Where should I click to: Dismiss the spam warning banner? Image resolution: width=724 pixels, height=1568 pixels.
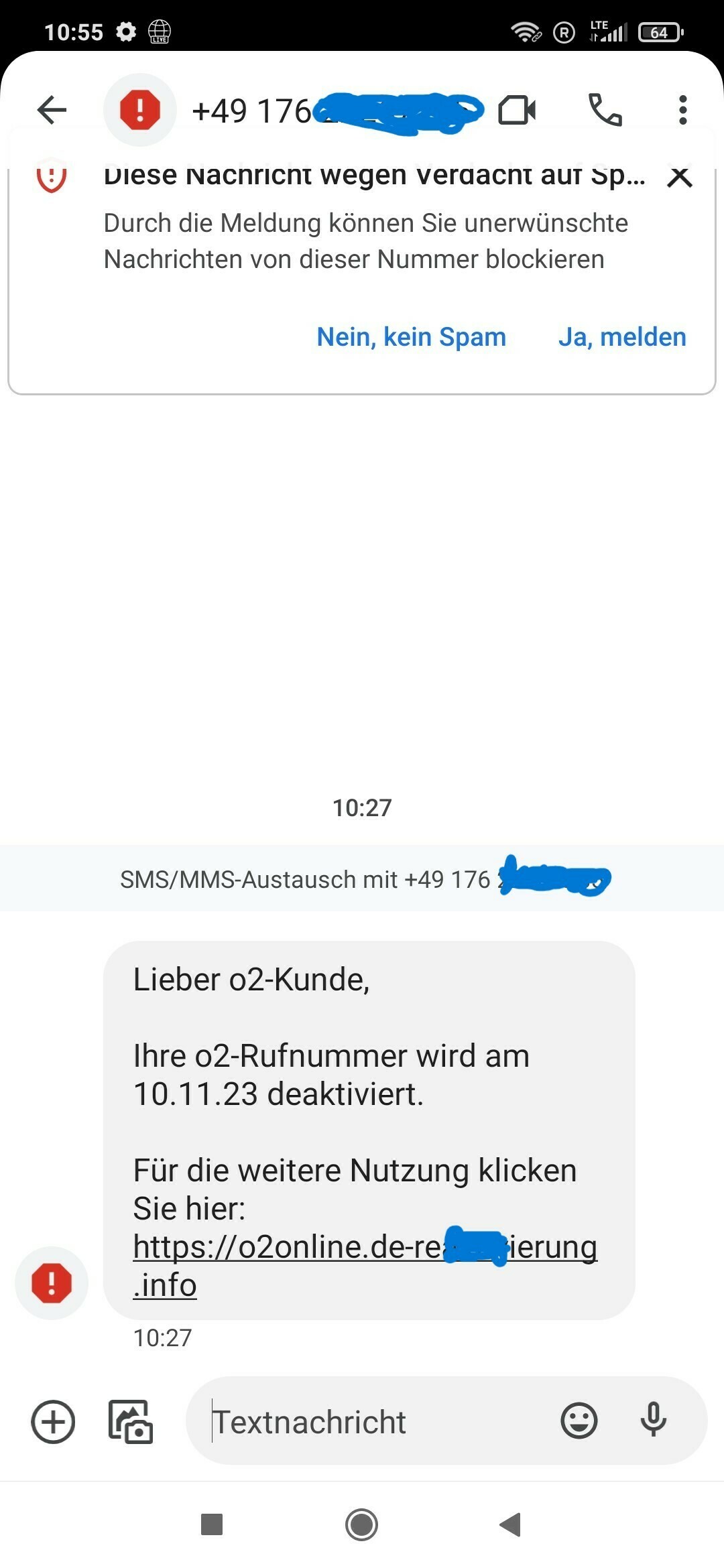click(x=680, y=177)
